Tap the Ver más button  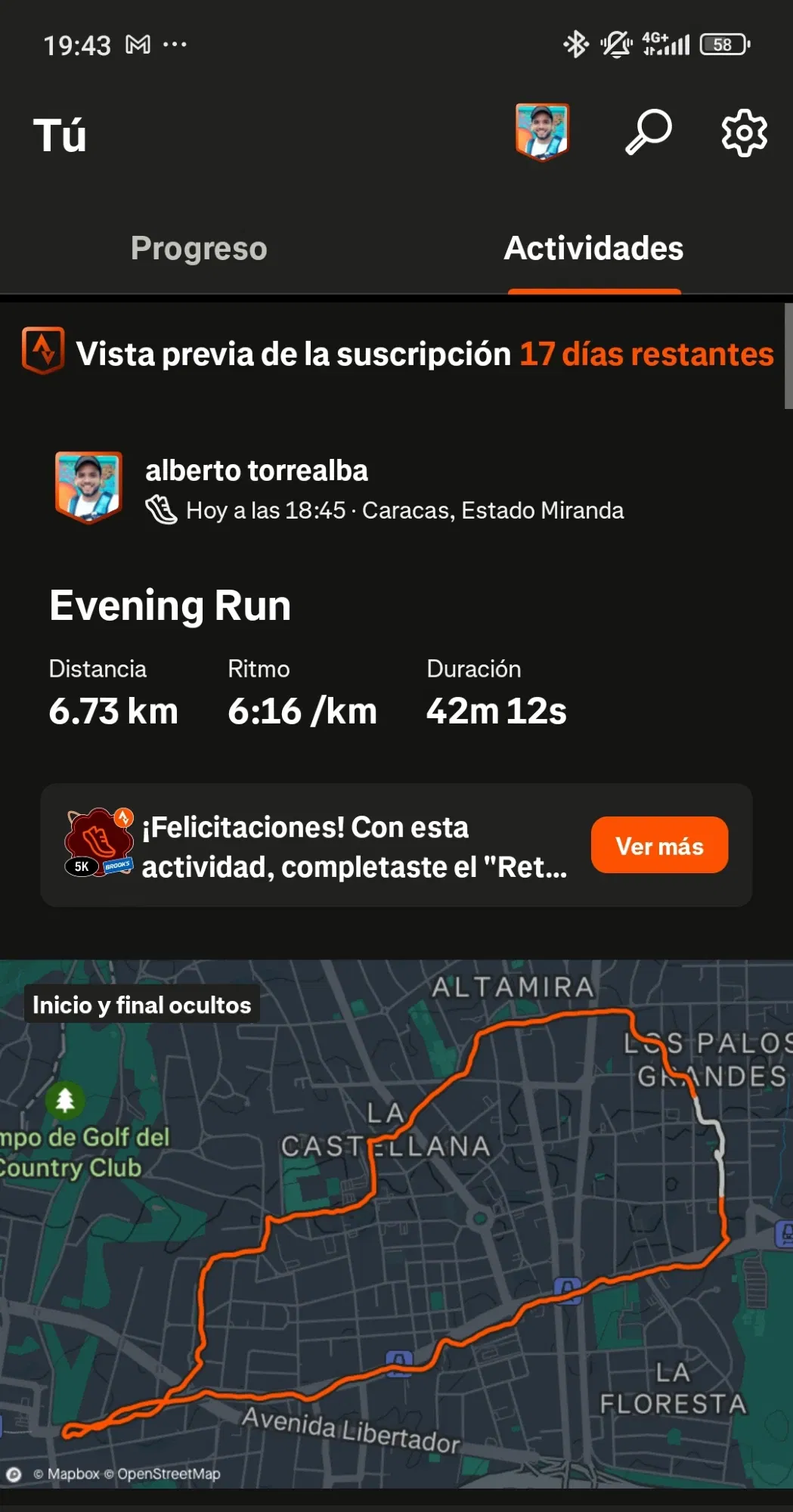point(659,845)
